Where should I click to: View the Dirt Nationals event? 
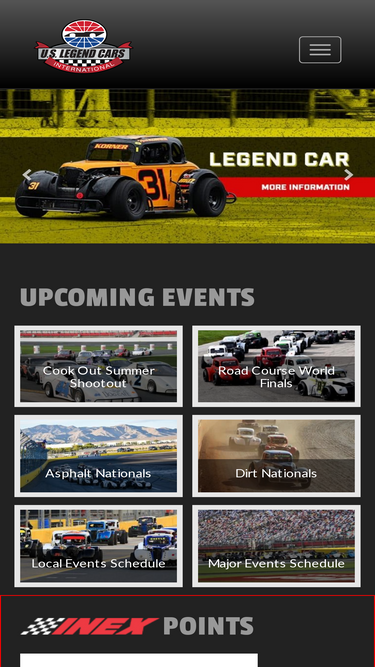pos(276,456)
